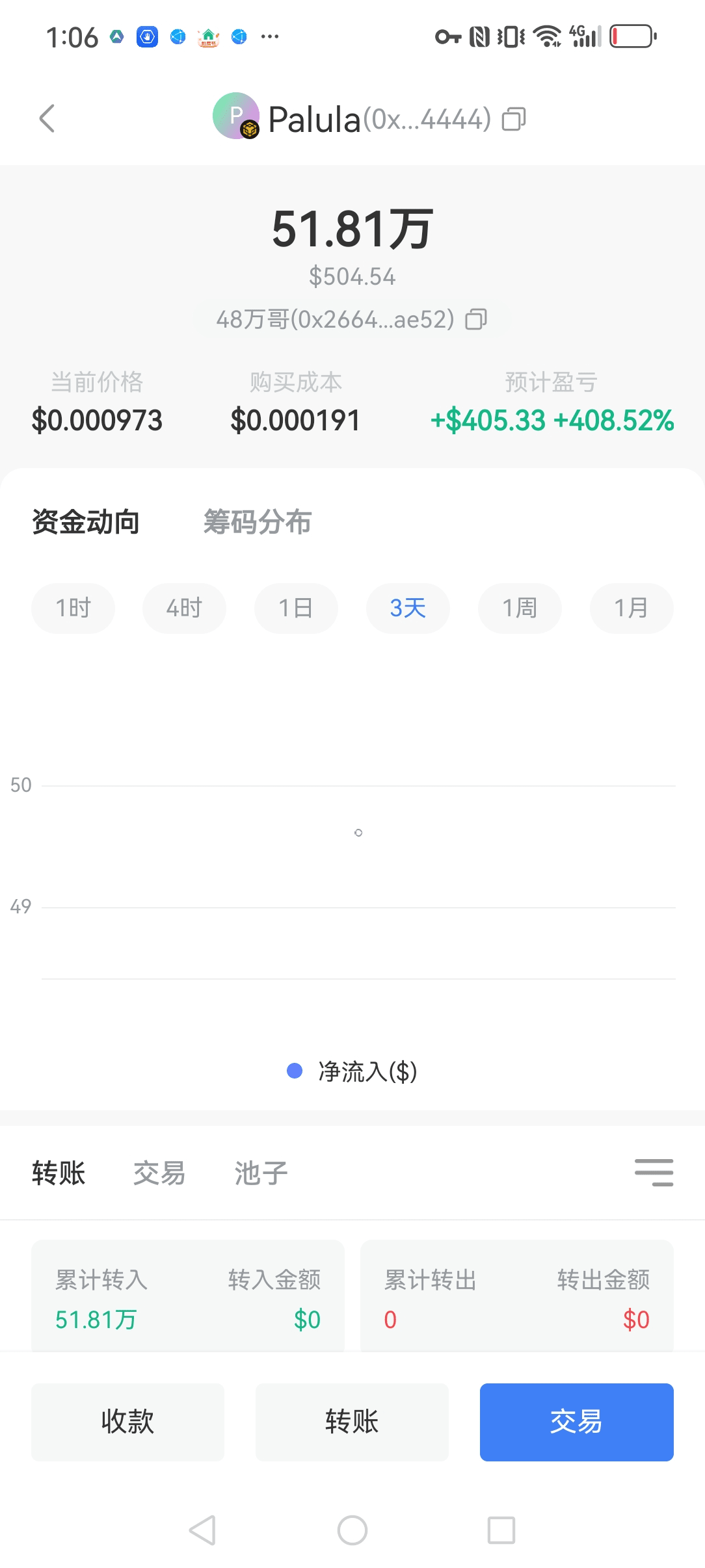Go to the system home screen
Screen dimensions: 705x1568
tap(352, 1530)
